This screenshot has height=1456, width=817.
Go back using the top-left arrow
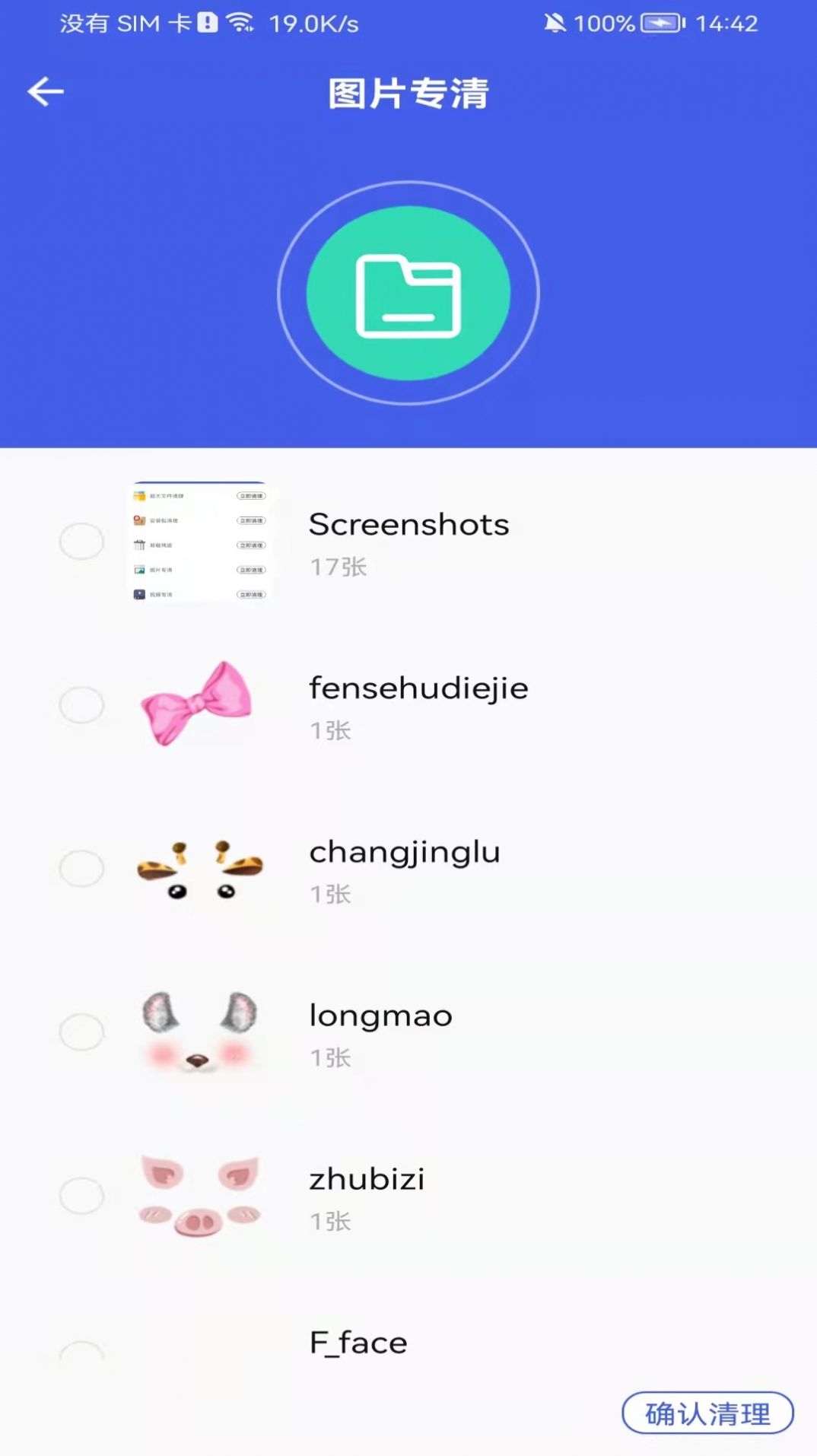[46, 92]
